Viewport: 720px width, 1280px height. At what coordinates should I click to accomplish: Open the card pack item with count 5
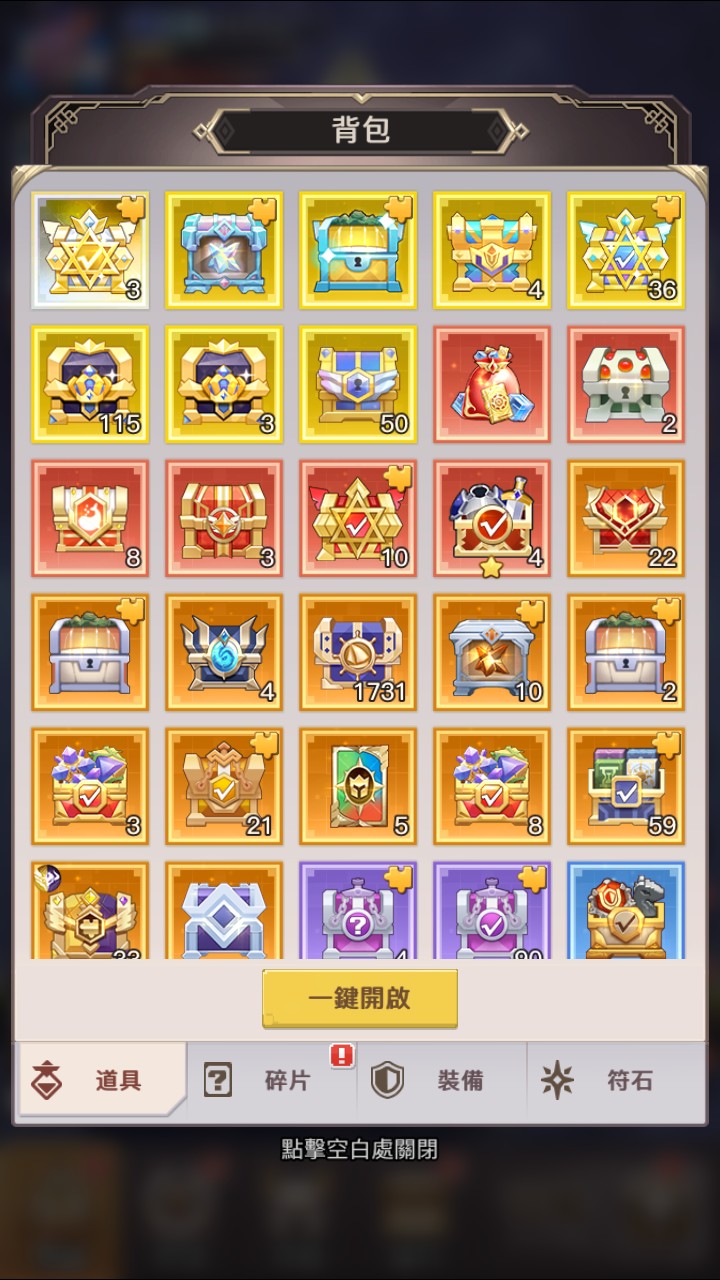pos(358,786)
